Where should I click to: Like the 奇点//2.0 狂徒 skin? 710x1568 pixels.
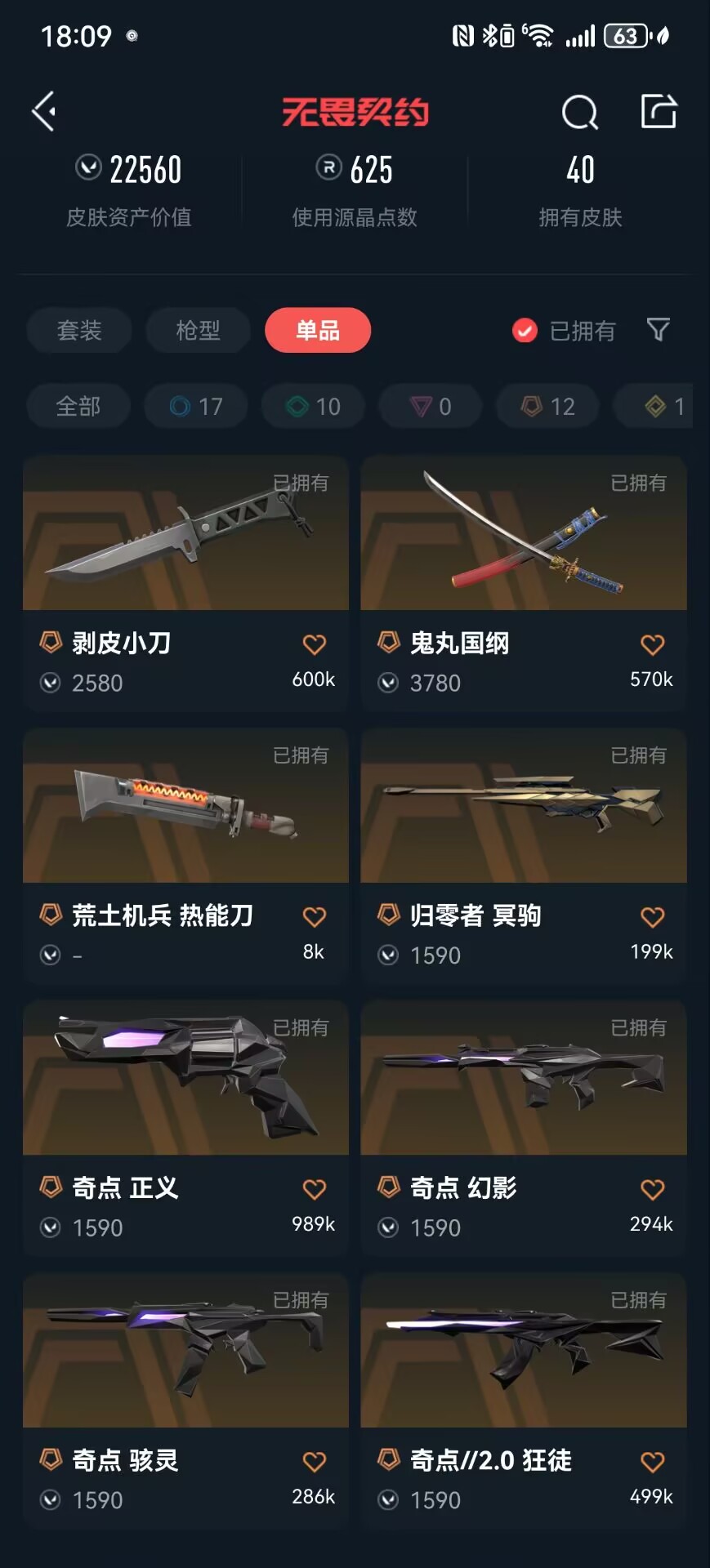pos(652,1462)
